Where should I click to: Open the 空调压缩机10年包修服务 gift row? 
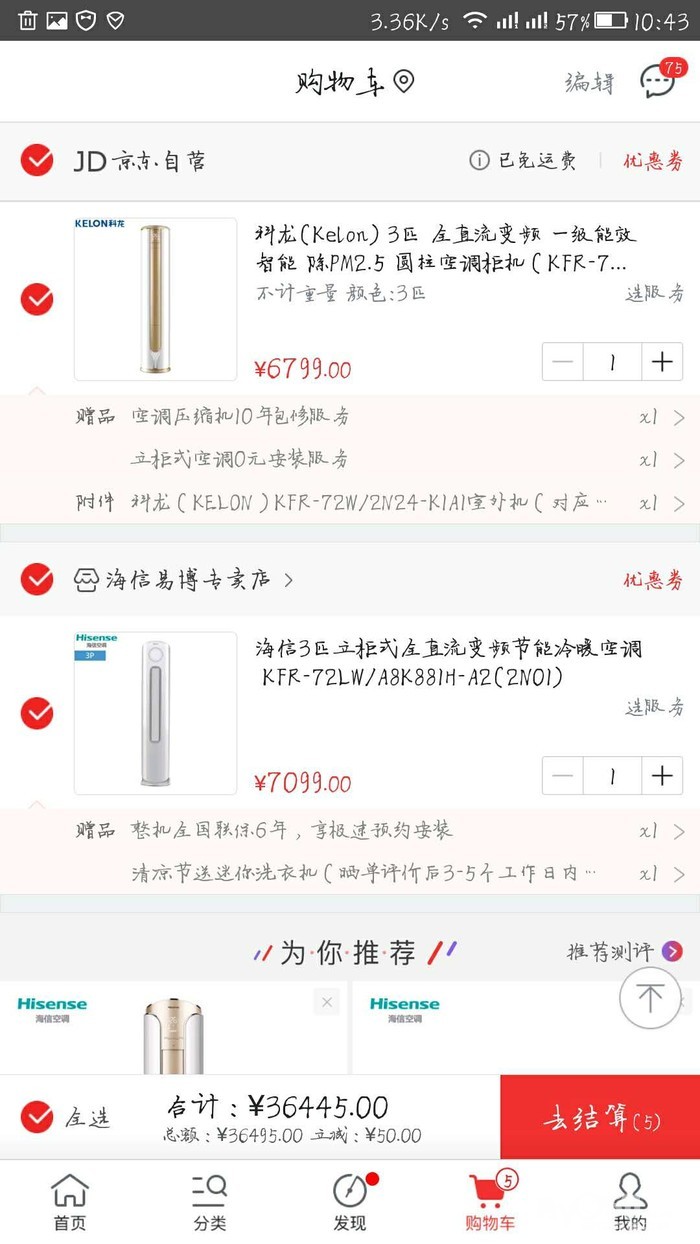pos(380,417)
